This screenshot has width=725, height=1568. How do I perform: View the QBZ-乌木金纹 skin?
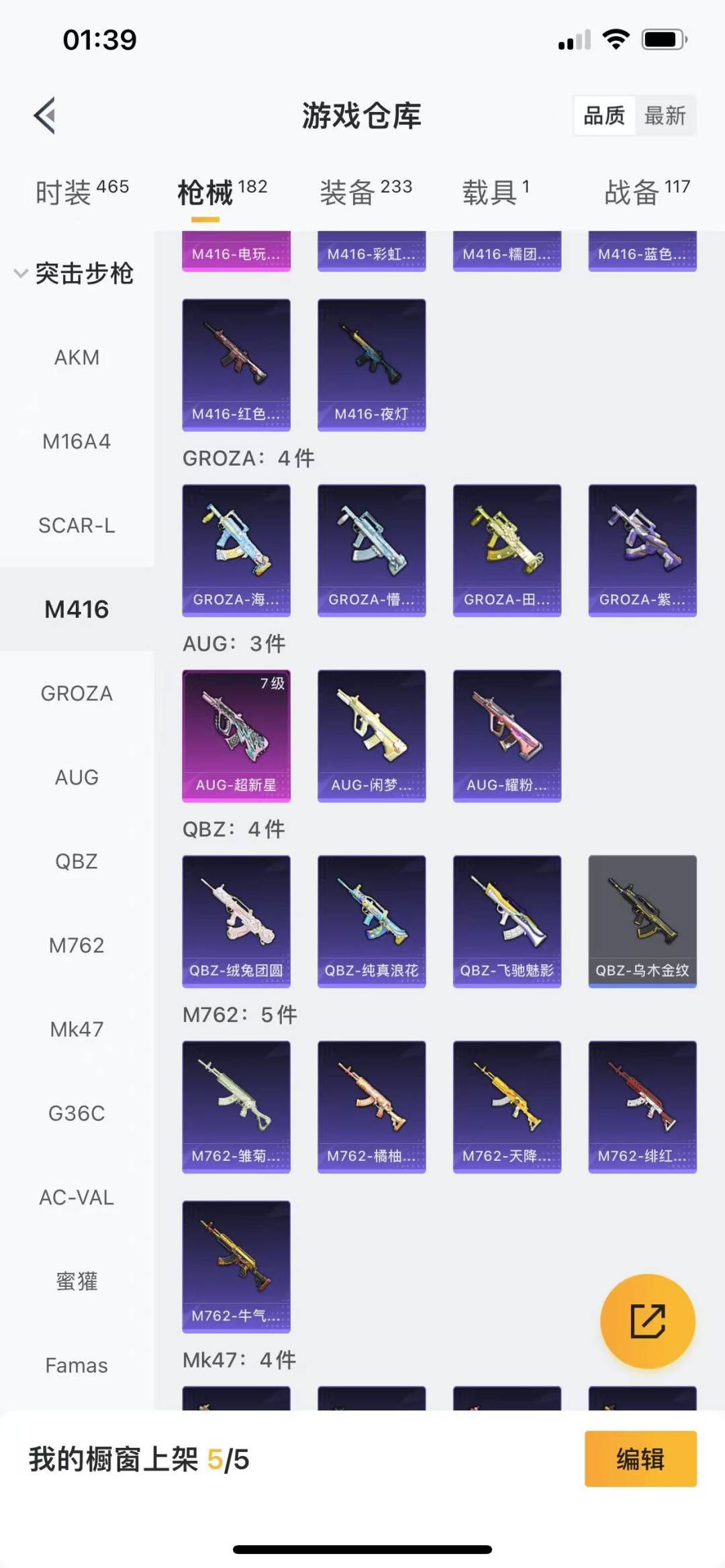642,921
